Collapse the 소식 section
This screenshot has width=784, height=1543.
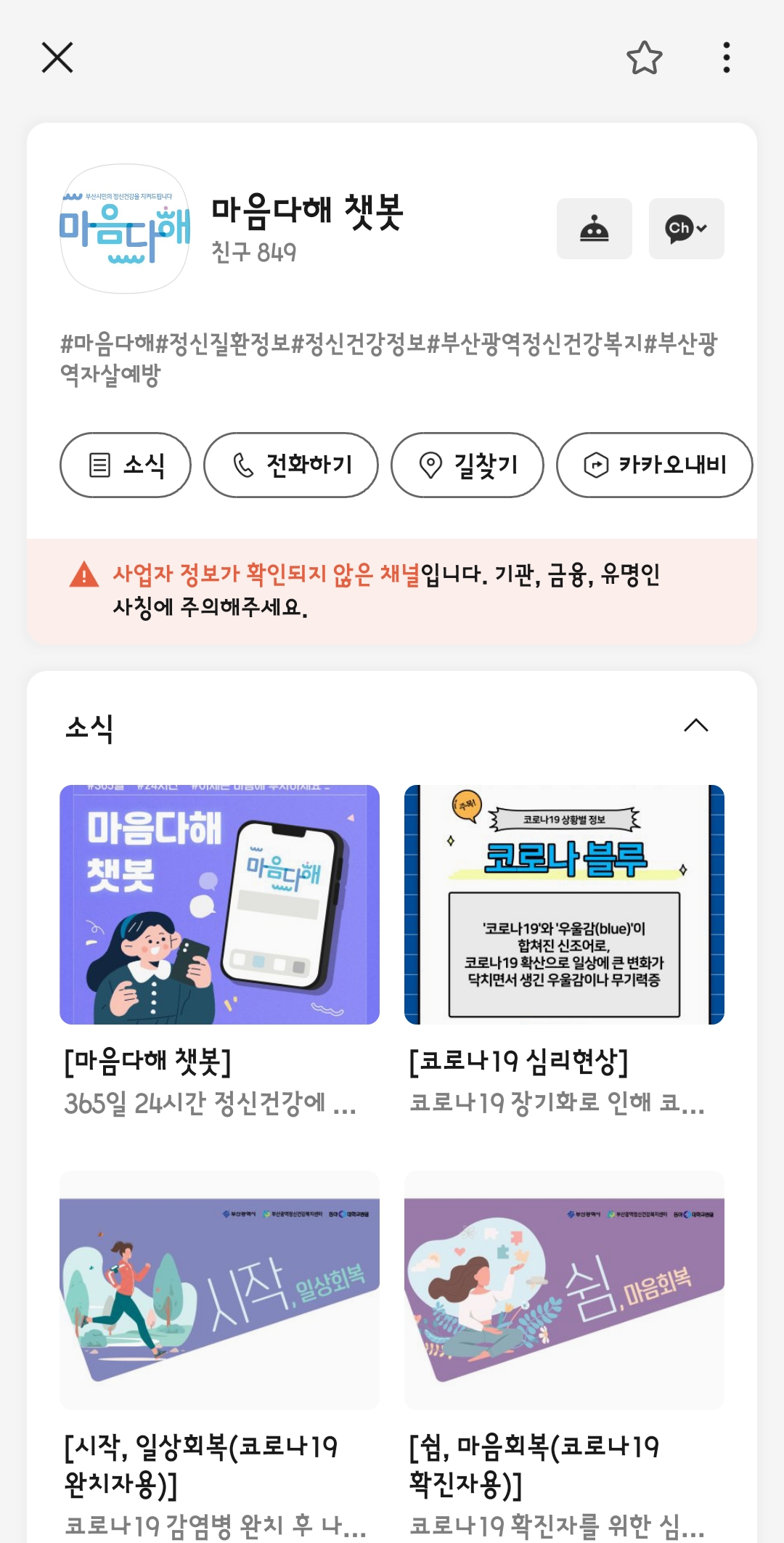695,725
